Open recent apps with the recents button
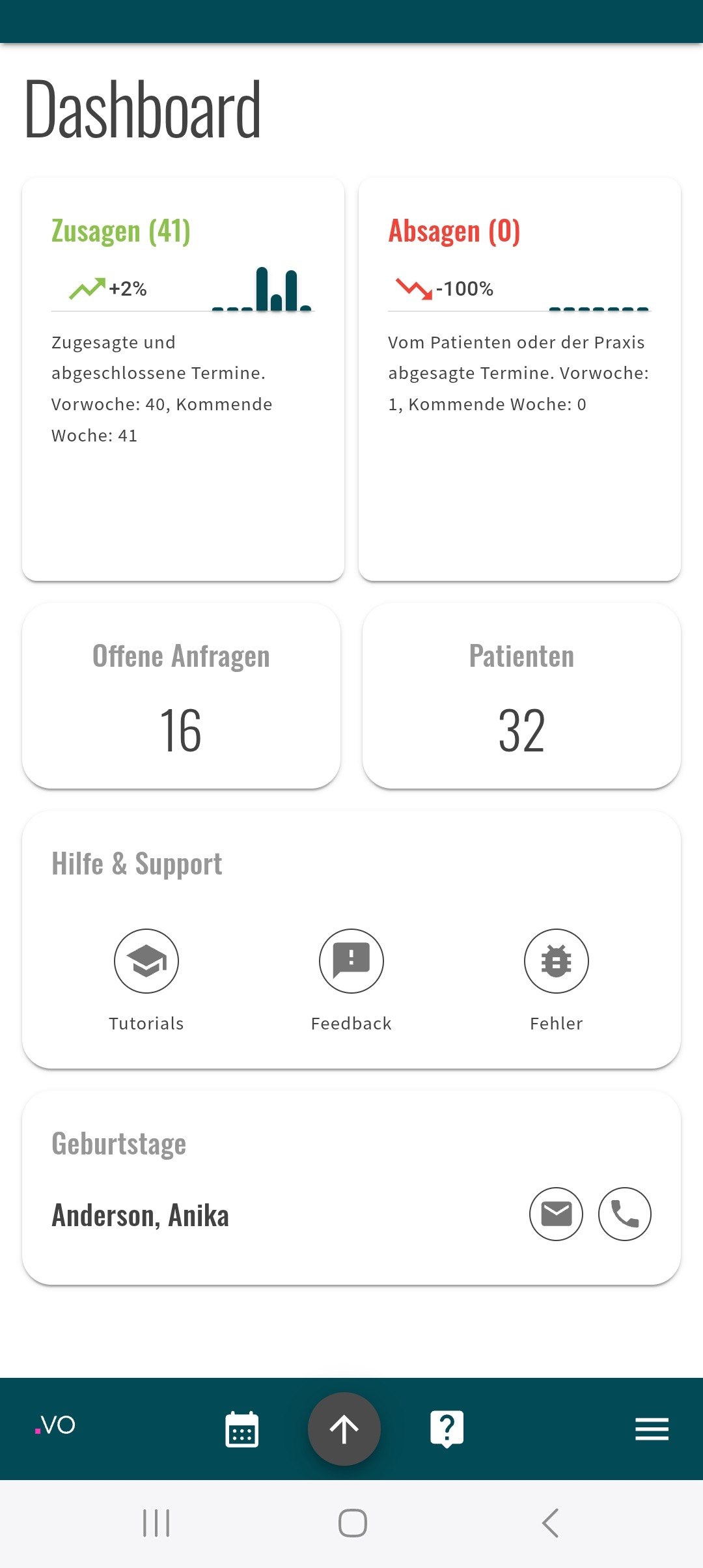The width and height of the screenshot is (703, 1568). [156, 1523]
